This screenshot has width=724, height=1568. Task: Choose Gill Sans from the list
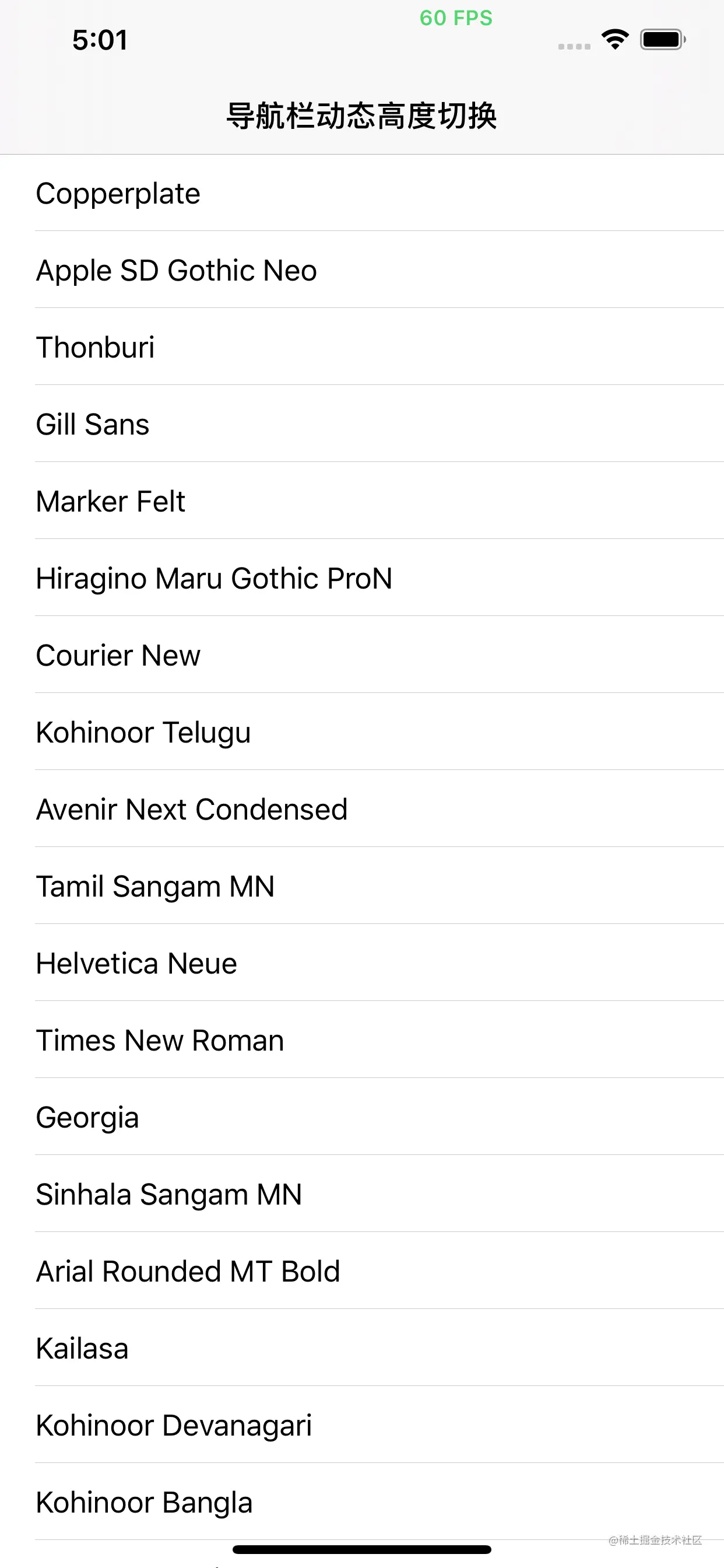coord(93,424)
